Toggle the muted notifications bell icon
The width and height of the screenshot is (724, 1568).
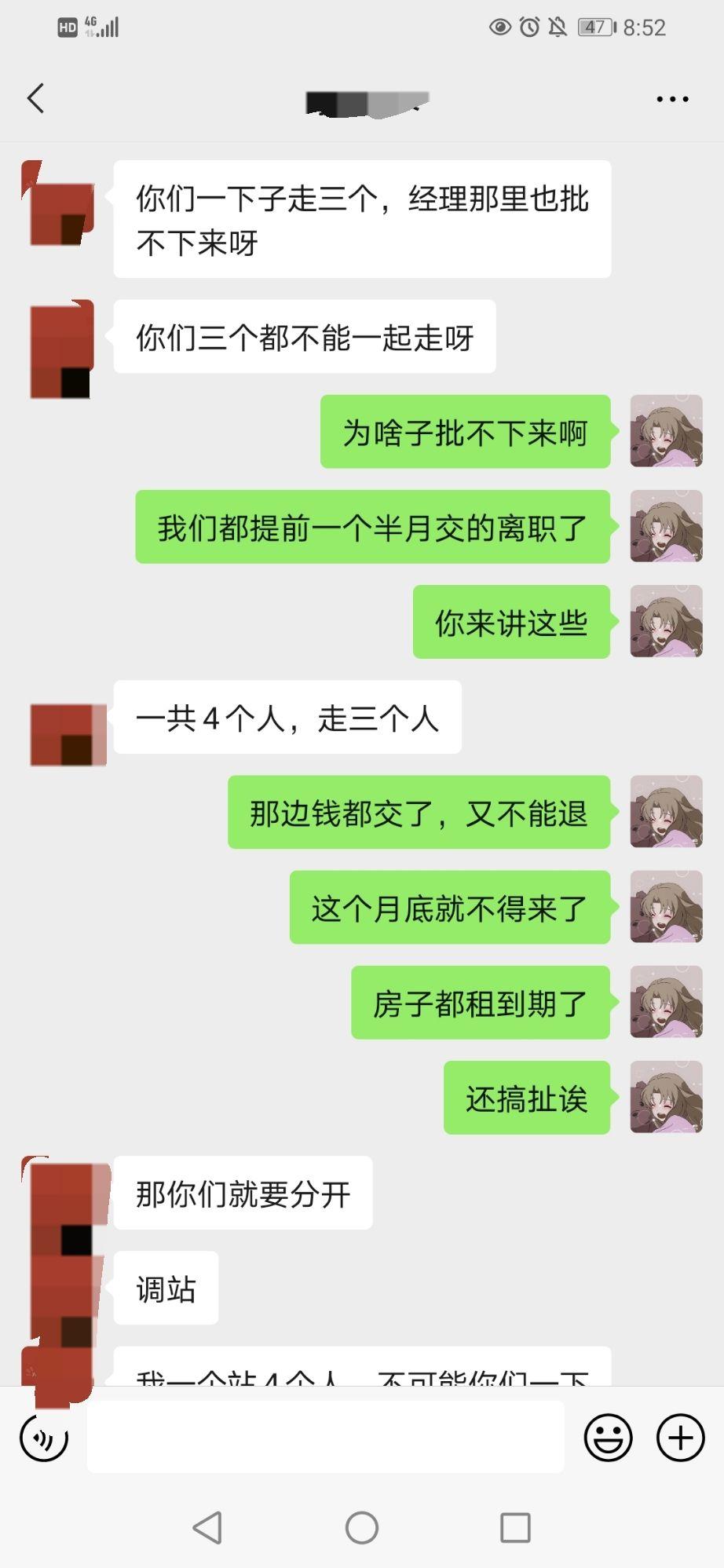pos(557,26)
